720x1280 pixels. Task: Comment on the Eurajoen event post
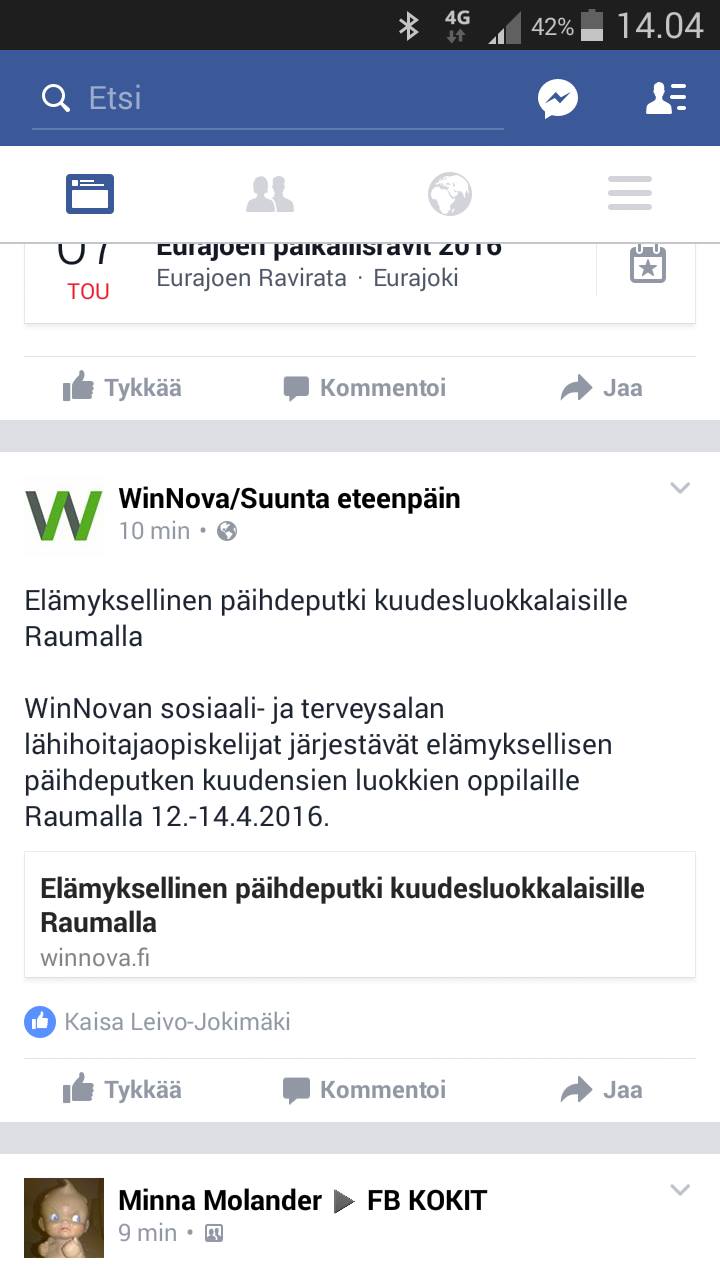[364, 388]
